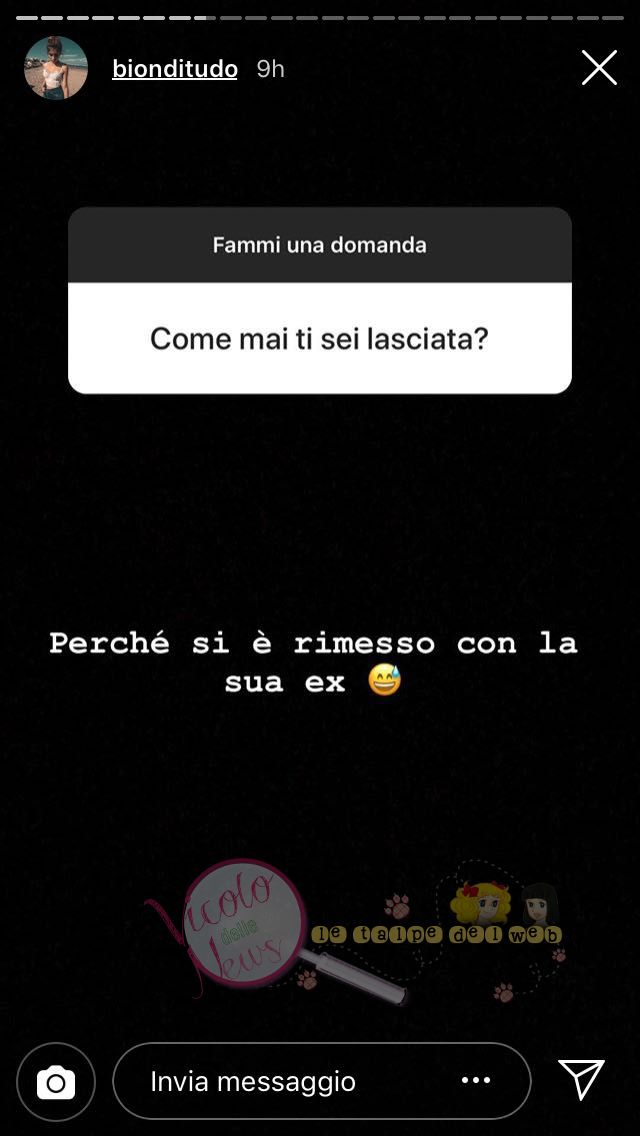This screenshot has height=1136, width=640.
Task: Close the story viewer
Action: coord(599,68)
